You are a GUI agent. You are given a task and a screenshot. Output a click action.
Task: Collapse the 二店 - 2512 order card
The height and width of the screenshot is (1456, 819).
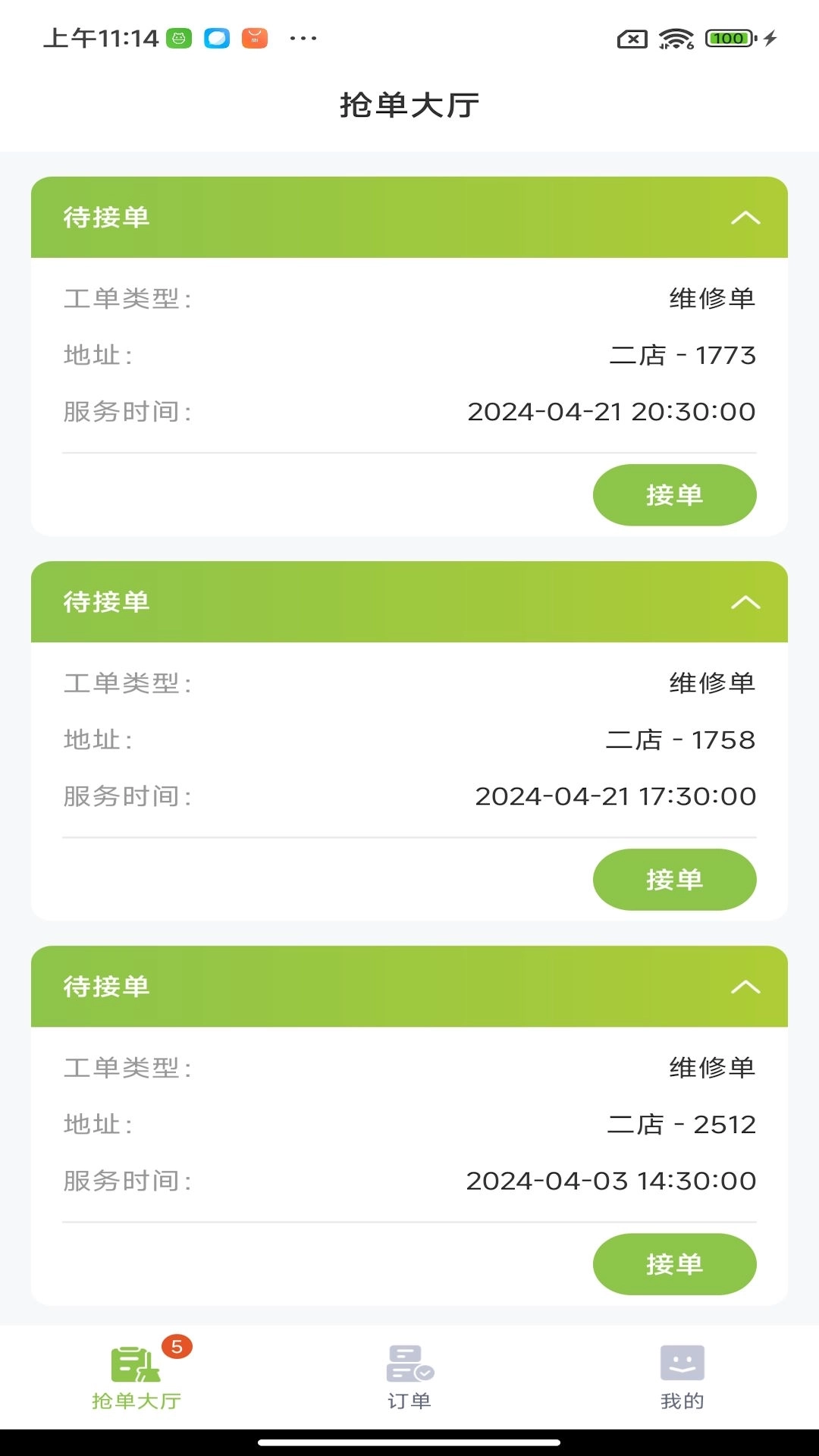[747, 987]
